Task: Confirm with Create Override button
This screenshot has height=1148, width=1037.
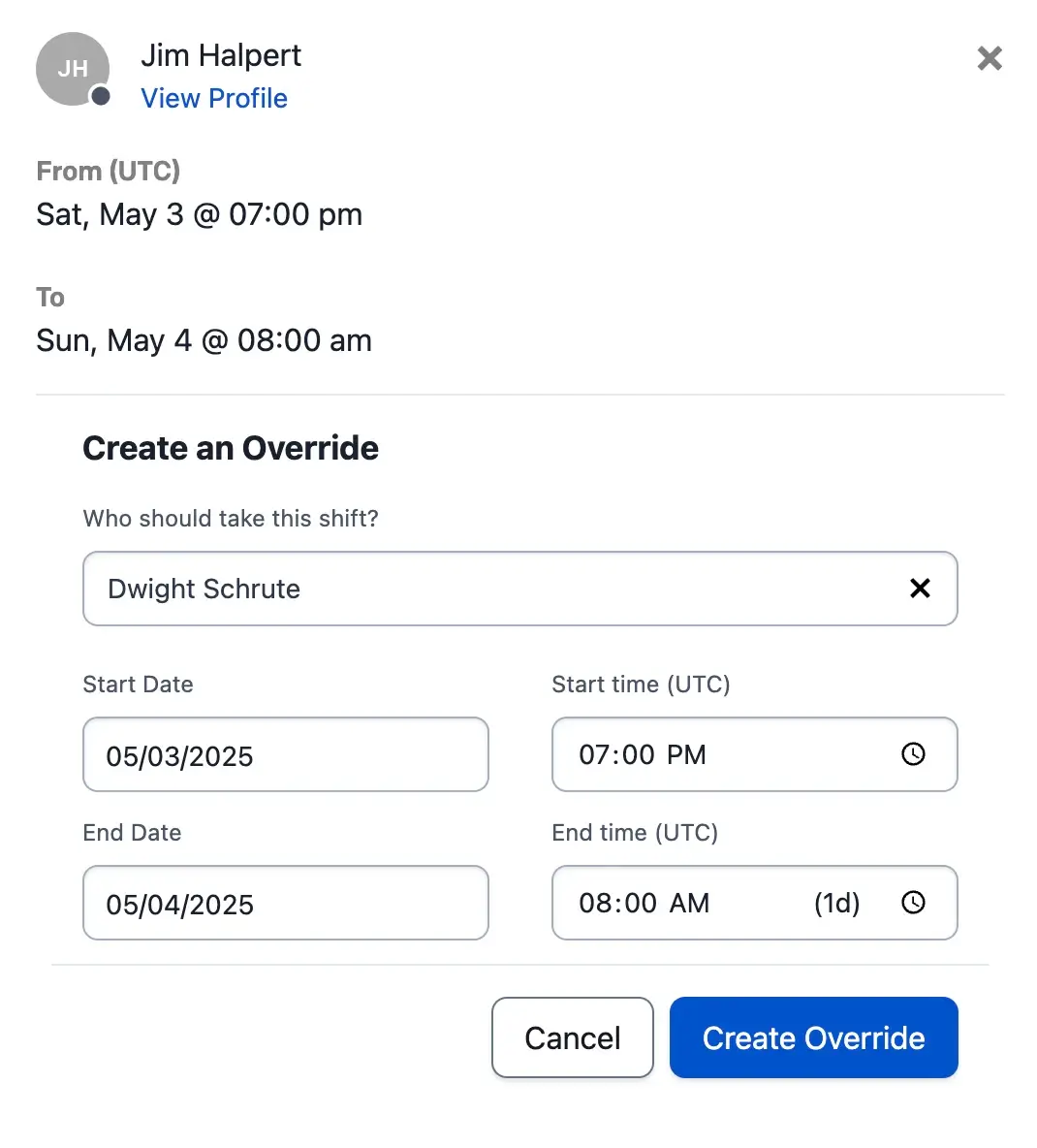Action: pyautogui.click(x=813, y=1037)
